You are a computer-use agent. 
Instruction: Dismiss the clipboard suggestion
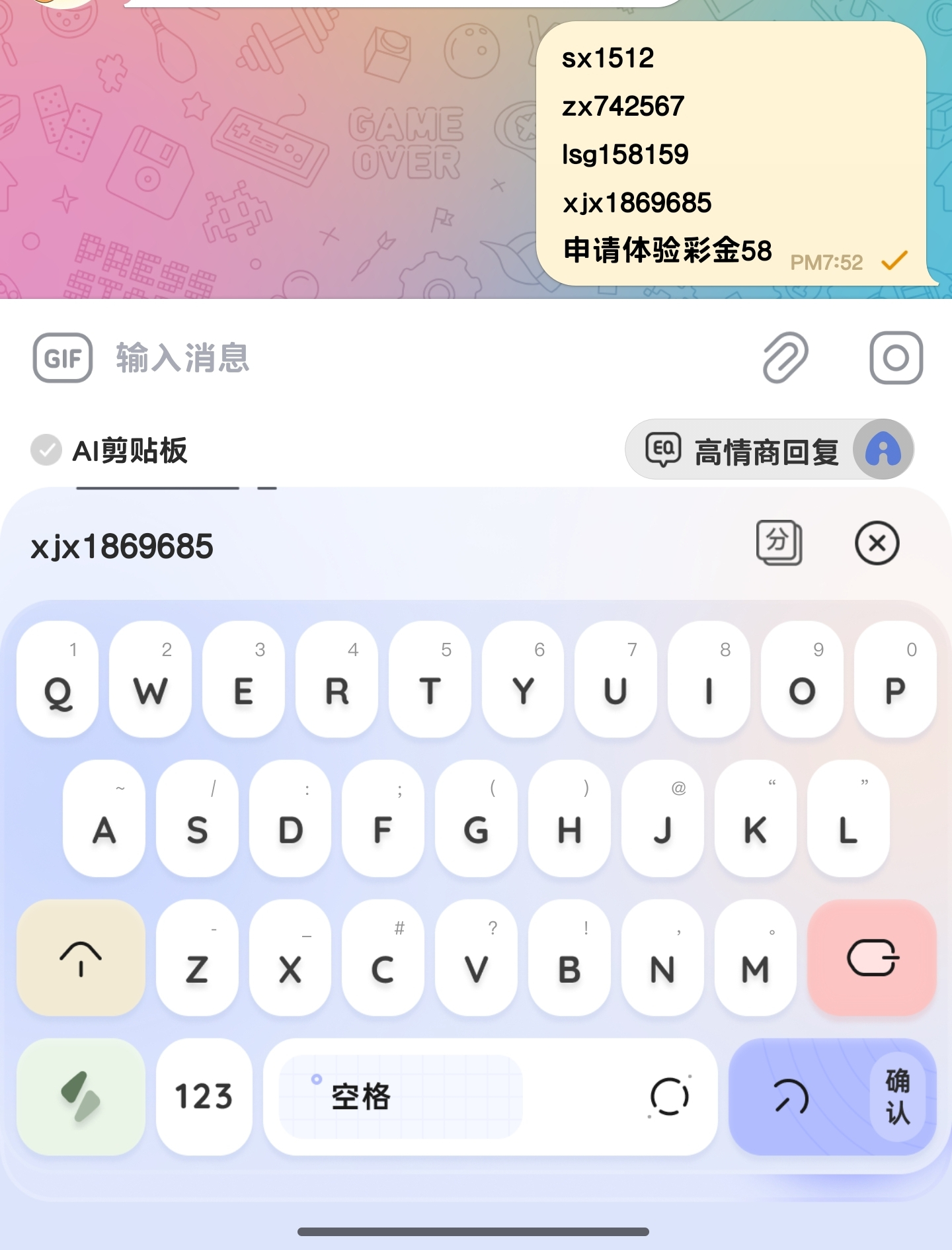coord(877,543)
